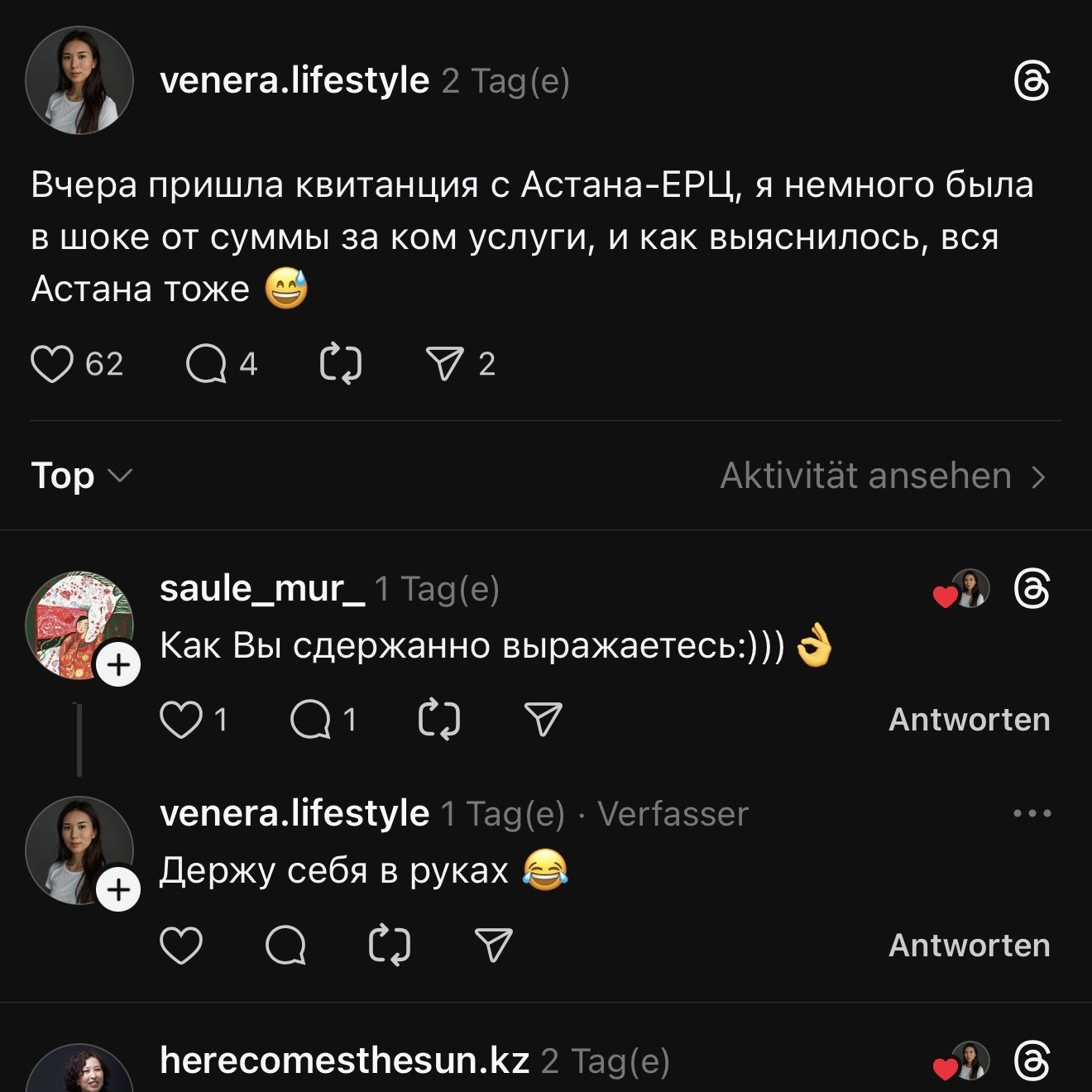Open comments on venera.lifestyle's main post
This screenshot has height=1092, width=1092.
tap(207, 364)
